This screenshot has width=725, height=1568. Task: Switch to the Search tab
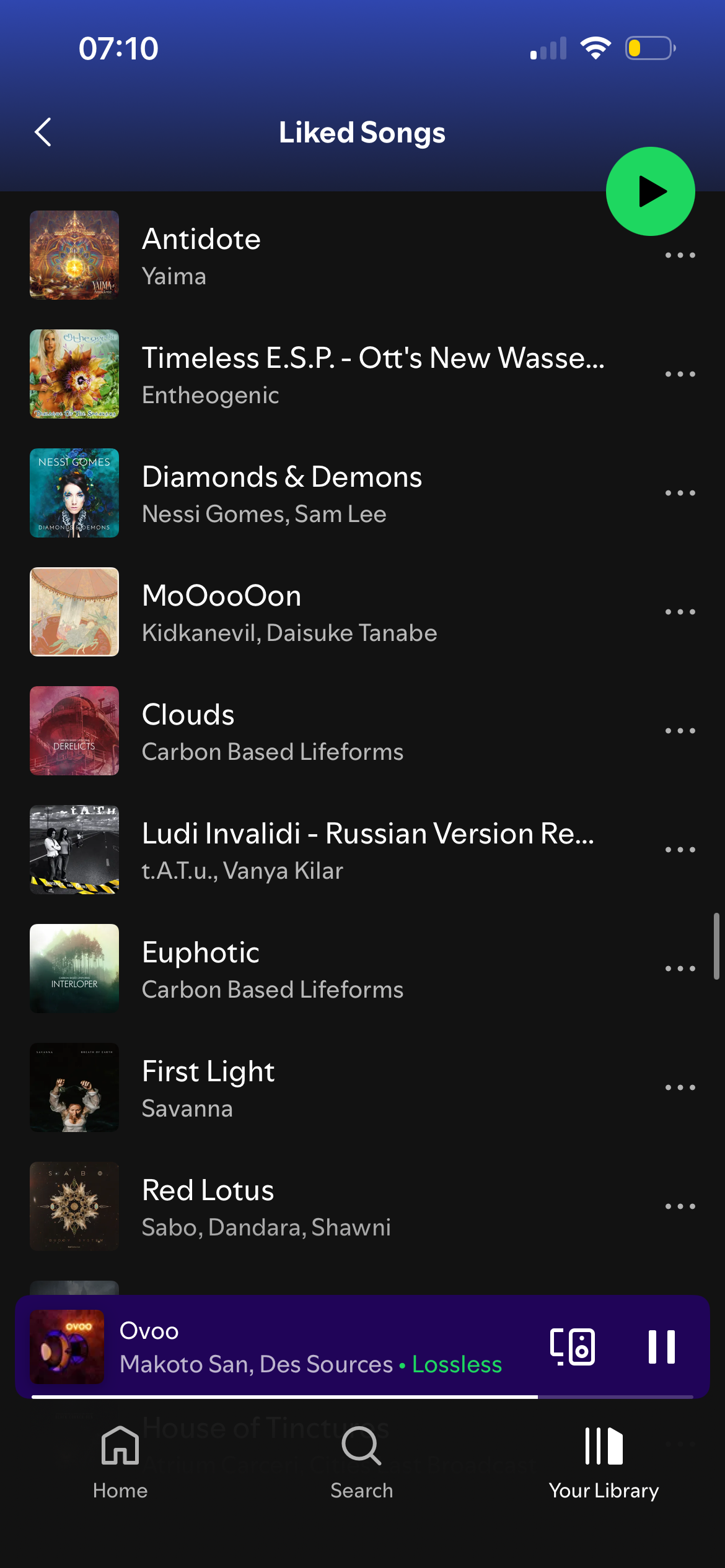[362, 1462]
